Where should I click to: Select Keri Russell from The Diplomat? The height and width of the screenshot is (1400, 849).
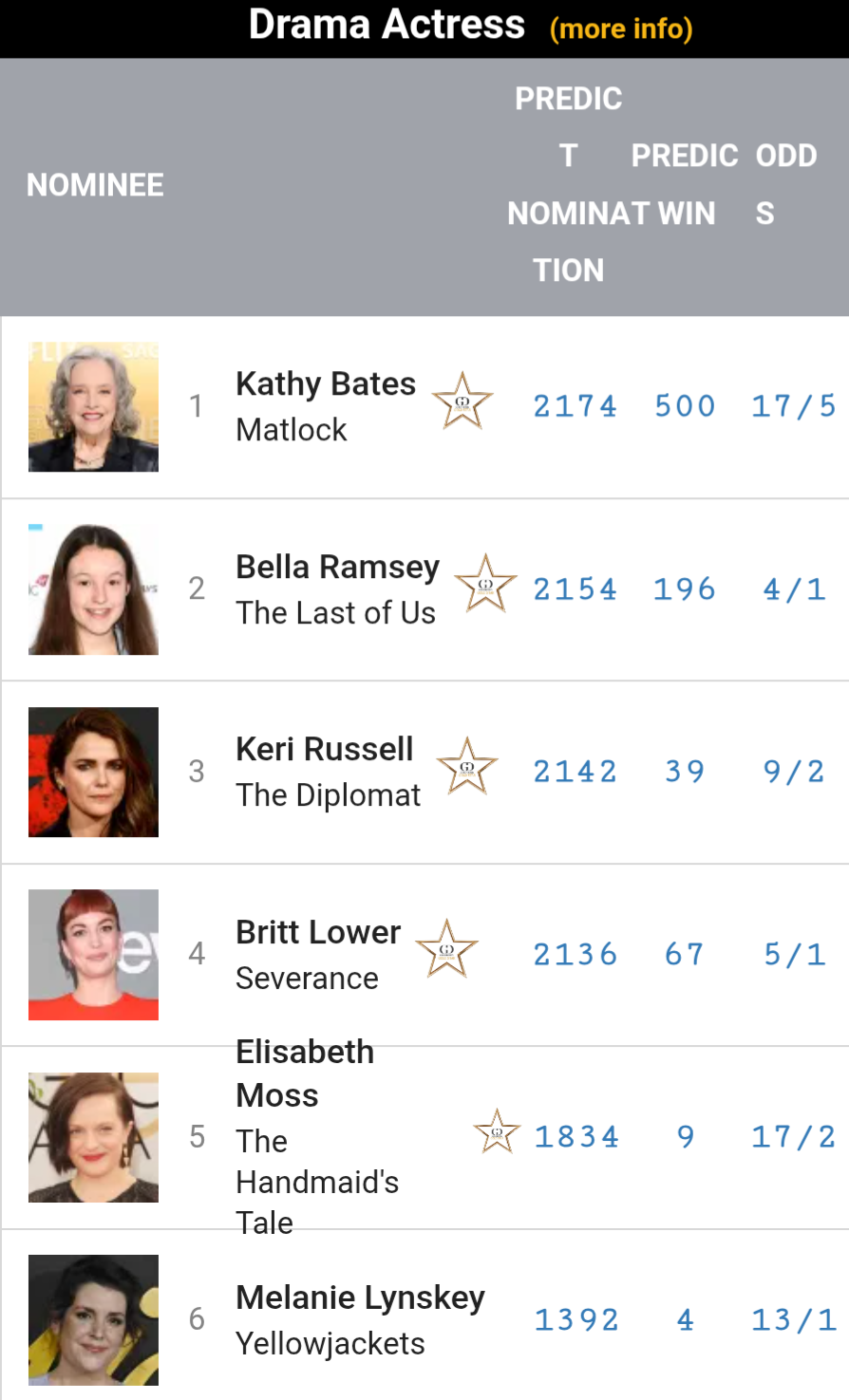click(324, 749)
